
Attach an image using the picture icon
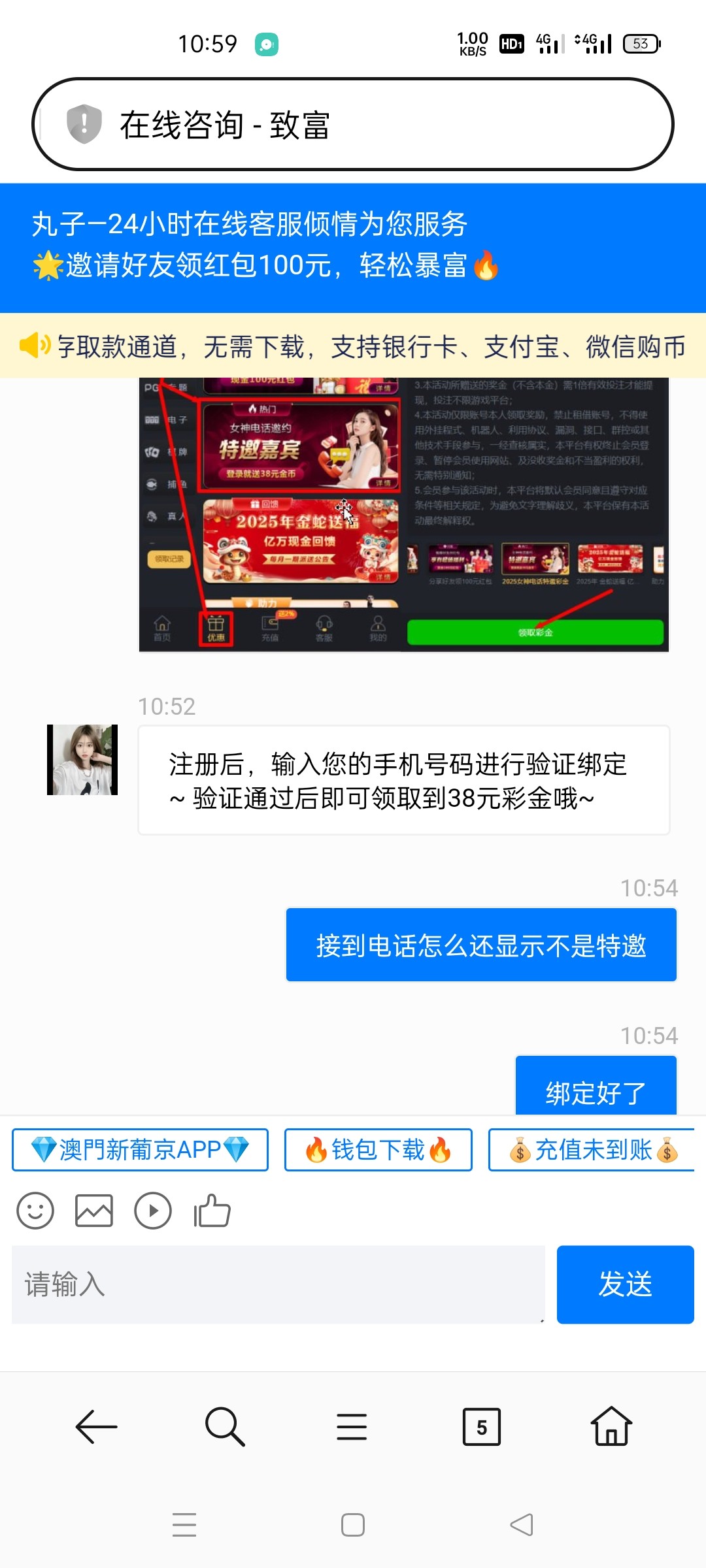(x=94, y=1211)
